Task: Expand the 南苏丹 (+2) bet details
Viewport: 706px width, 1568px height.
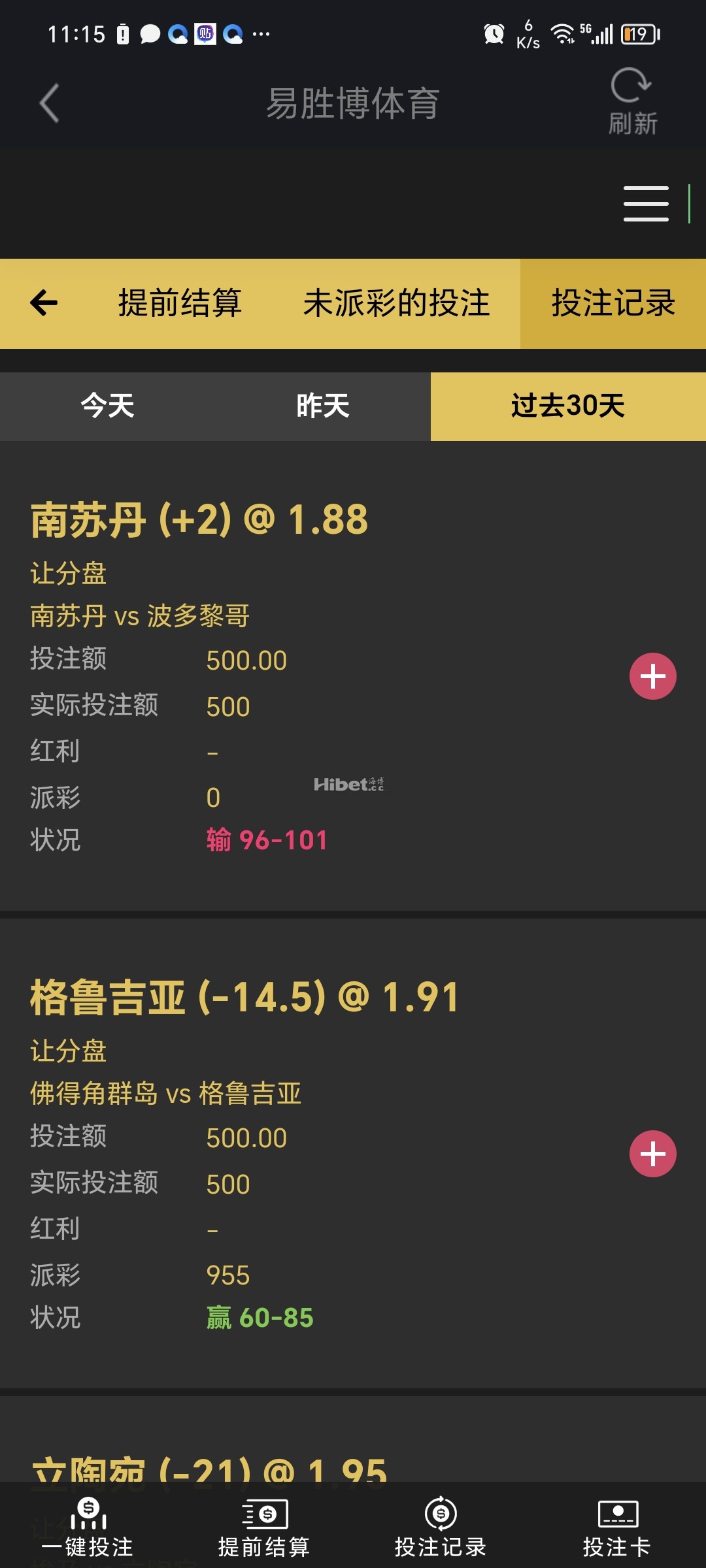Action: (652, 676)
